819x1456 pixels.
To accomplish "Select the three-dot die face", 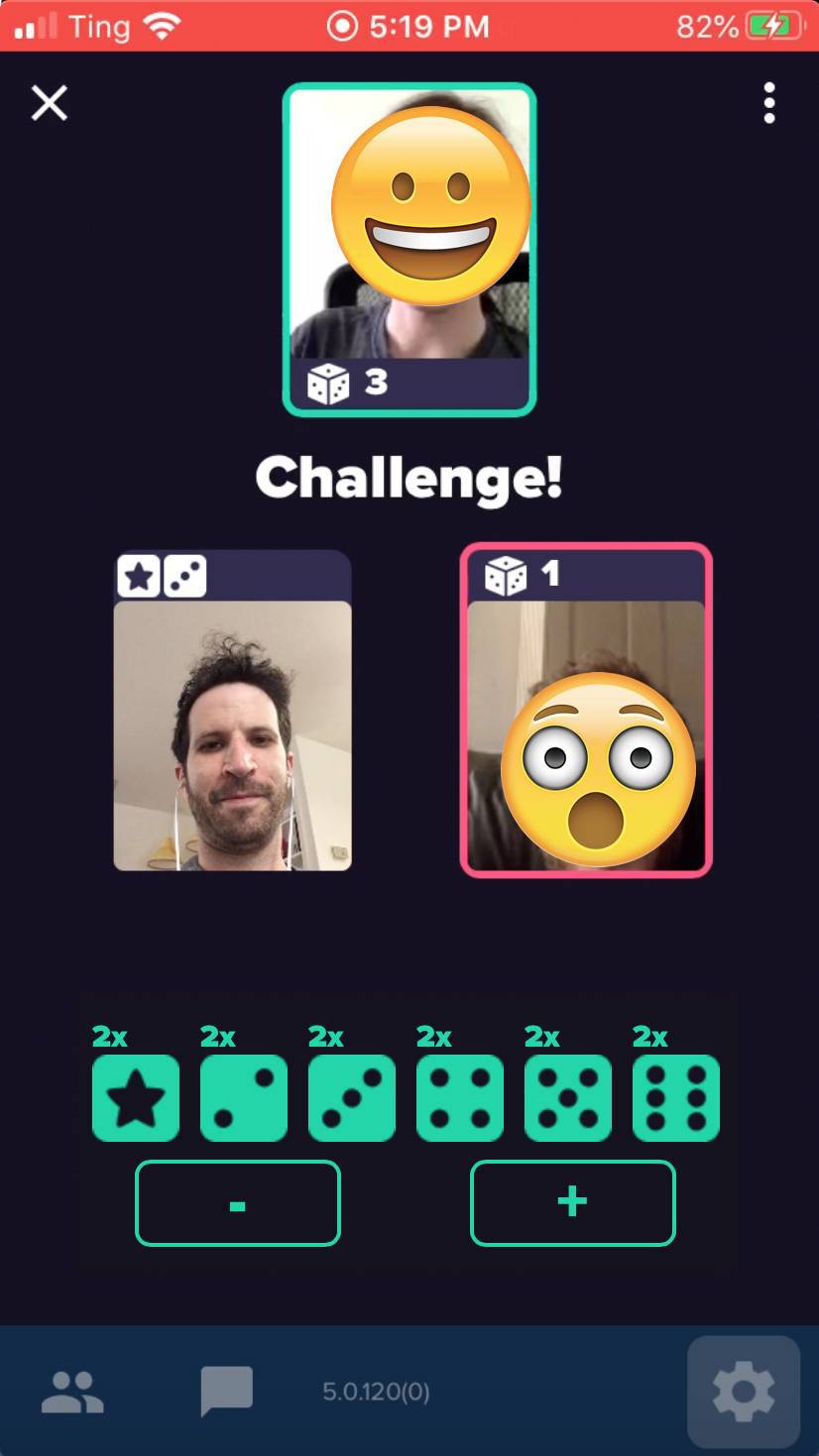I will 352,1098.
